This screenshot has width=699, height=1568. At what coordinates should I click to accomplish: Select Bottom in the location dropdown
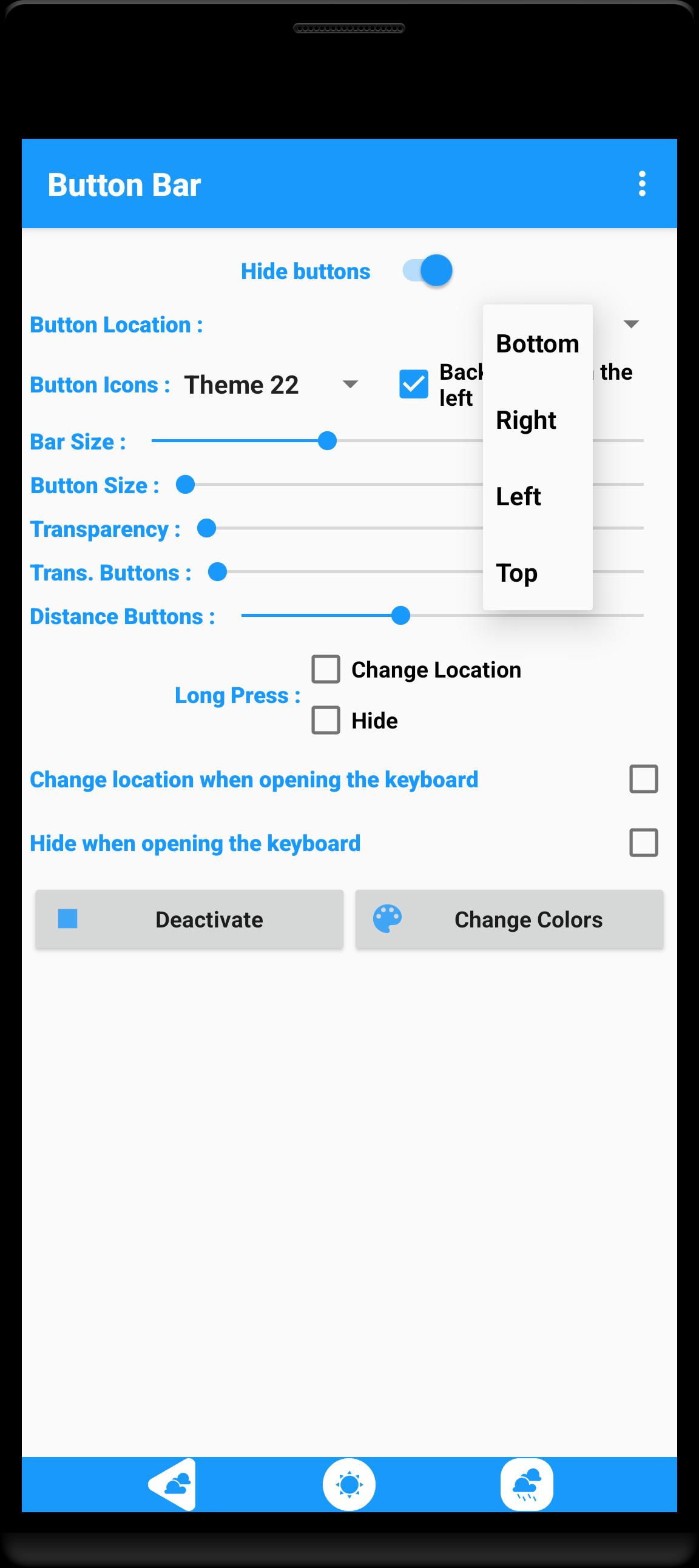[x=538, y=343]
